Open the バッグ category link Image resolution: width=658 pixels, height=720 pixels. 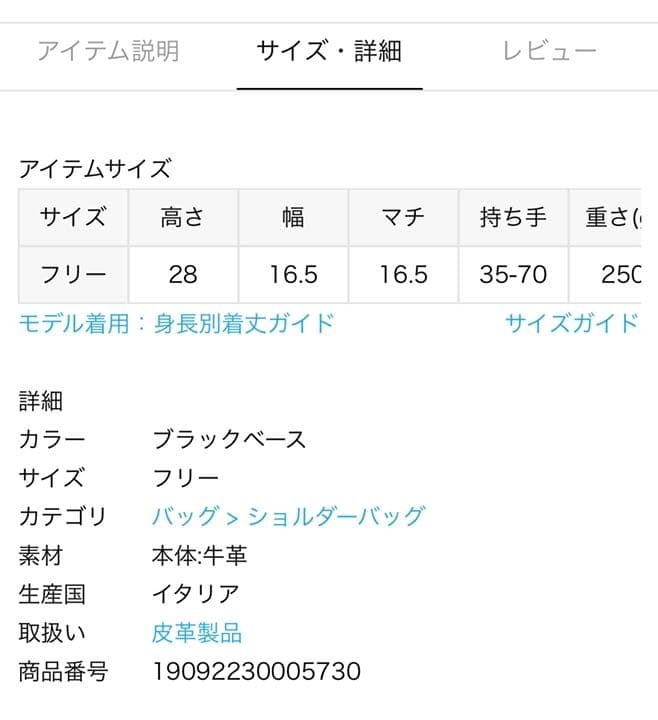pyautogui.click(x=185, y=516)
